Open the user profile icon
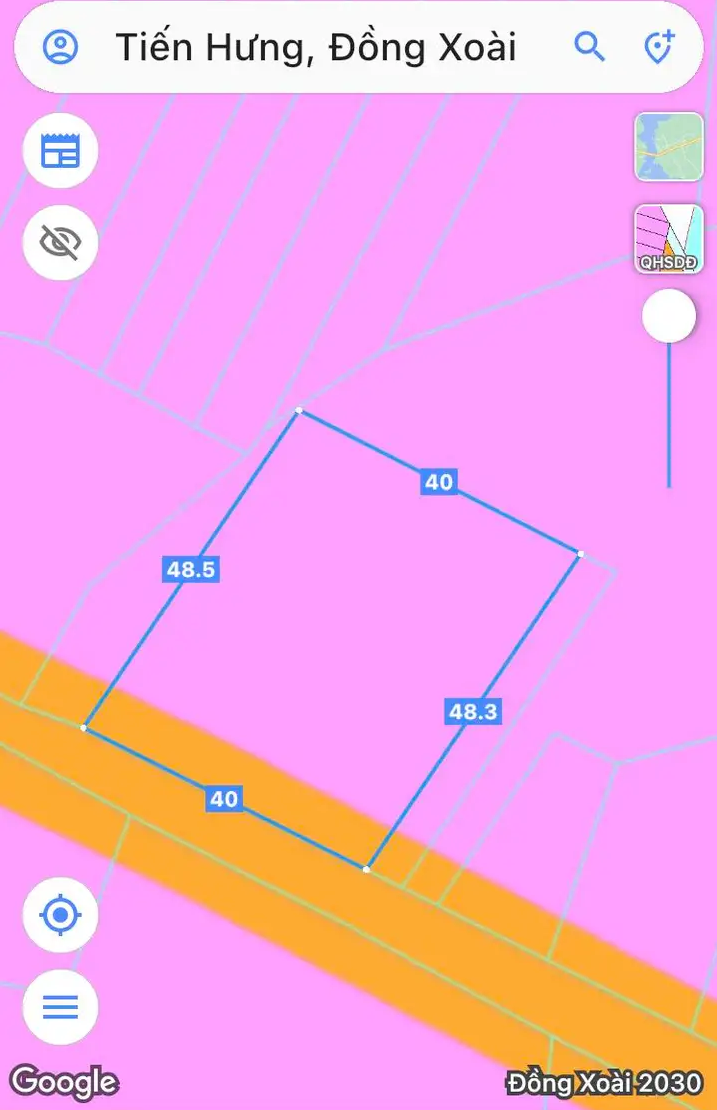 click(x=61, y=47)
